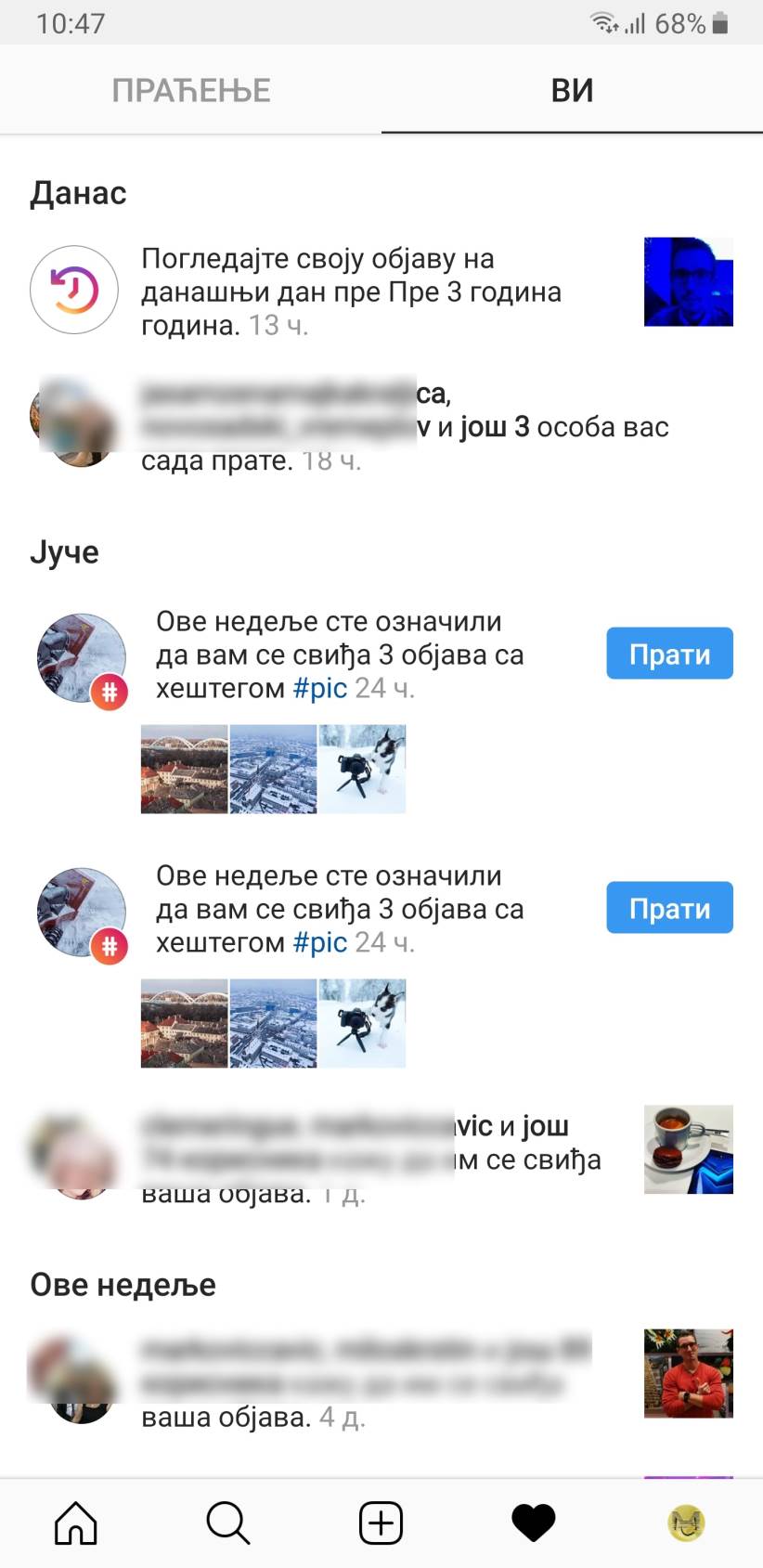Open the new post plus icon
The image size is (763, 1568).
380,1523
